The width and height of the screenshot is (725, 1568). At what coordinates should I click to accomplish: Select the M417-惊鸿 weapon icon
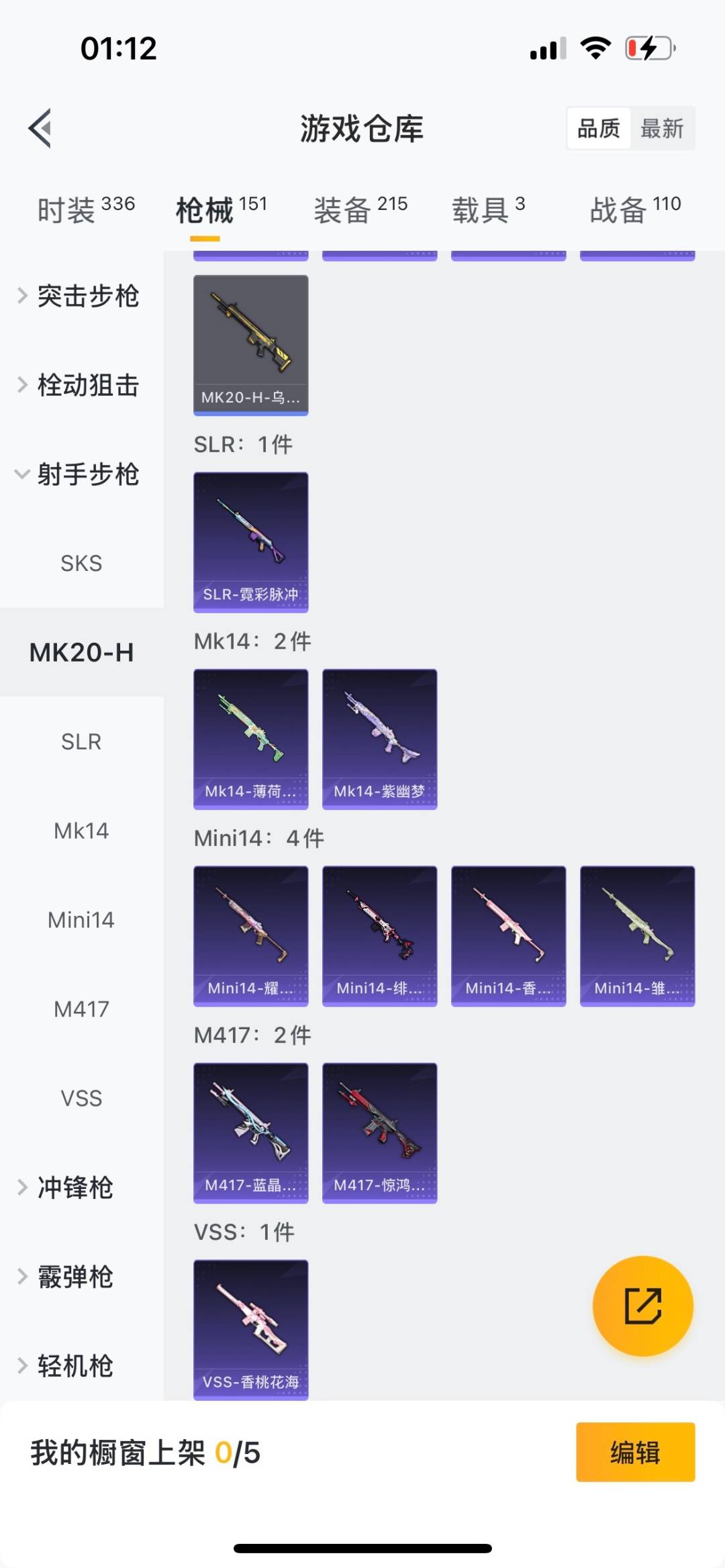pyautogui.click(x=379, y=1131)
